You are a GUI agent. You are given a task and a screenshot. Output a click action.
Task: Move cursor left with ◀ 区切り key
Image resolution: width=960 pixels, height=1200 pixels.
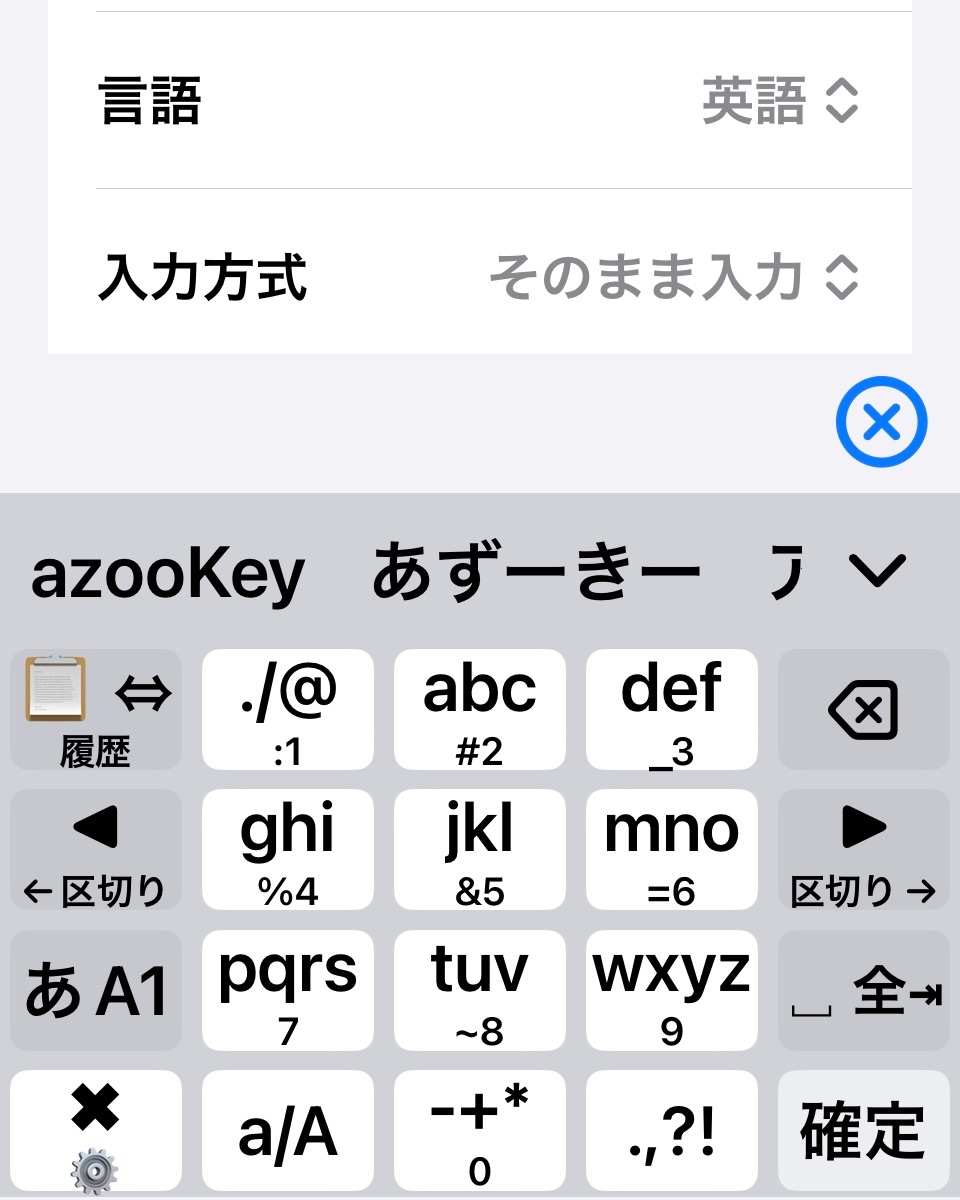click(96, 850)
